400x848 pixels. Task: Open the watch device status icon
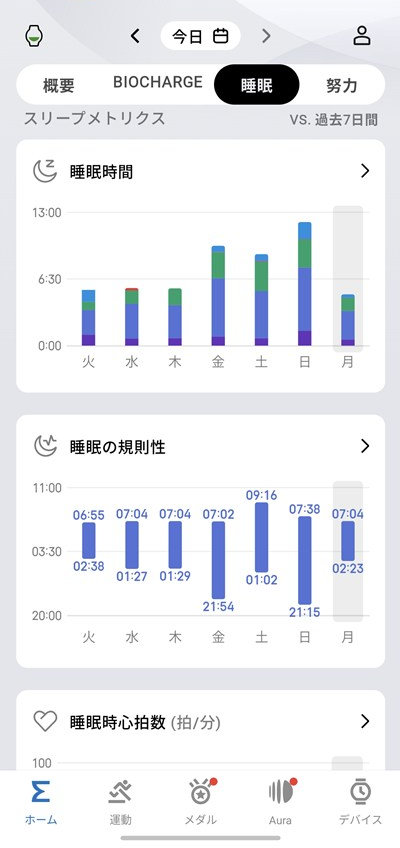click(x=35, y=36)
